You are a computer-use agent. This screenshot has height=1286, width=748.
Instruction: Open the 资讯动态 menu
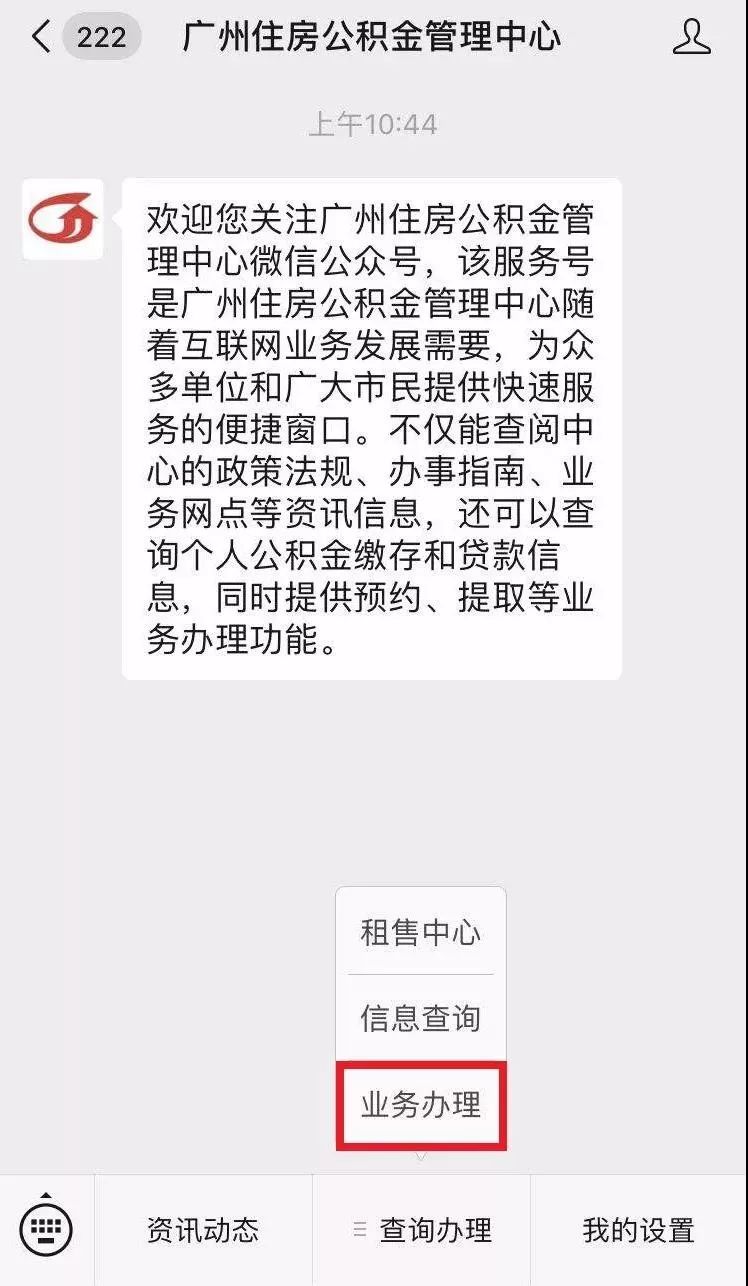pos(203,1230)
